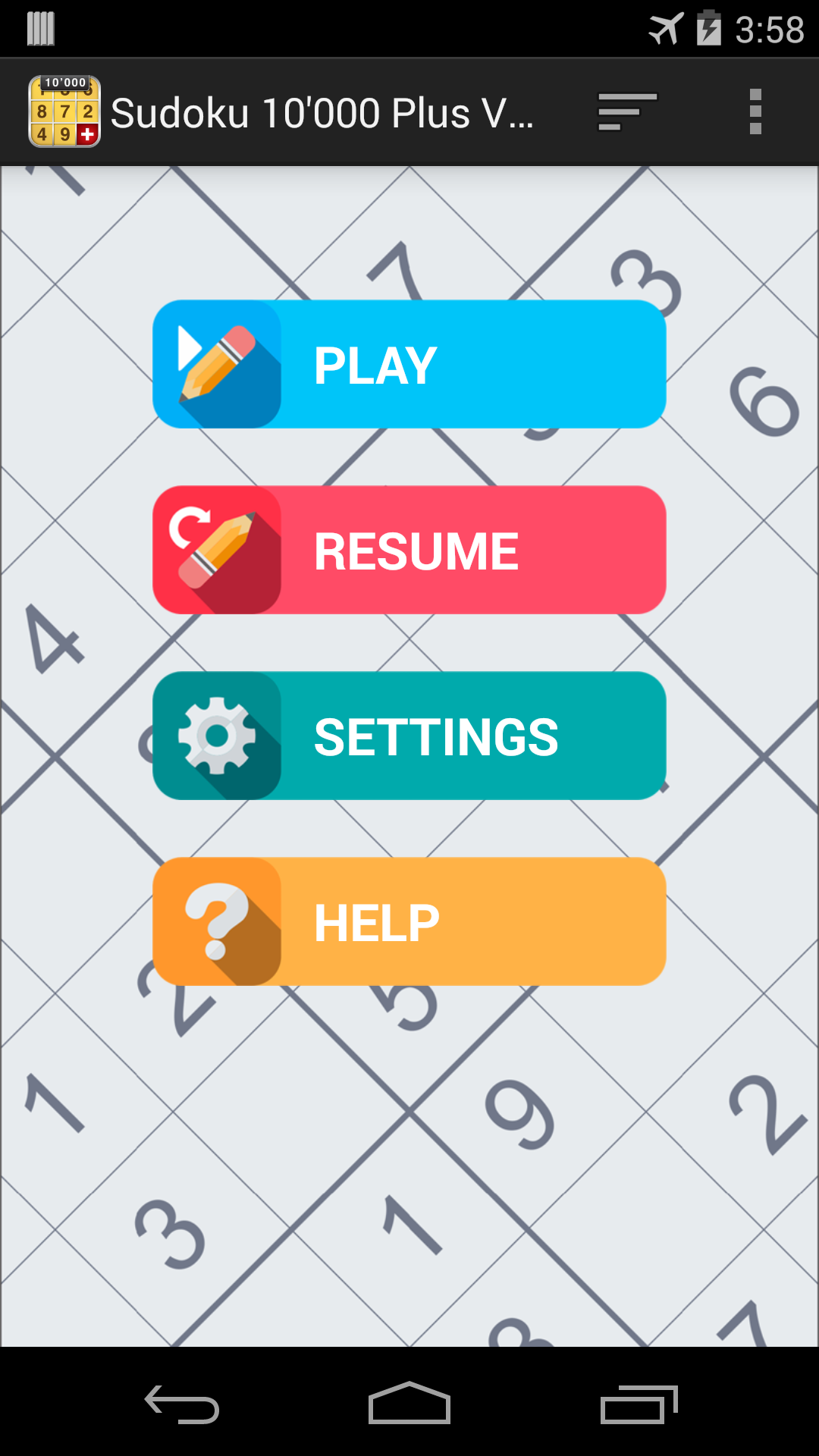
Task: Open the HELP section
Action: (x=409, y=922)
